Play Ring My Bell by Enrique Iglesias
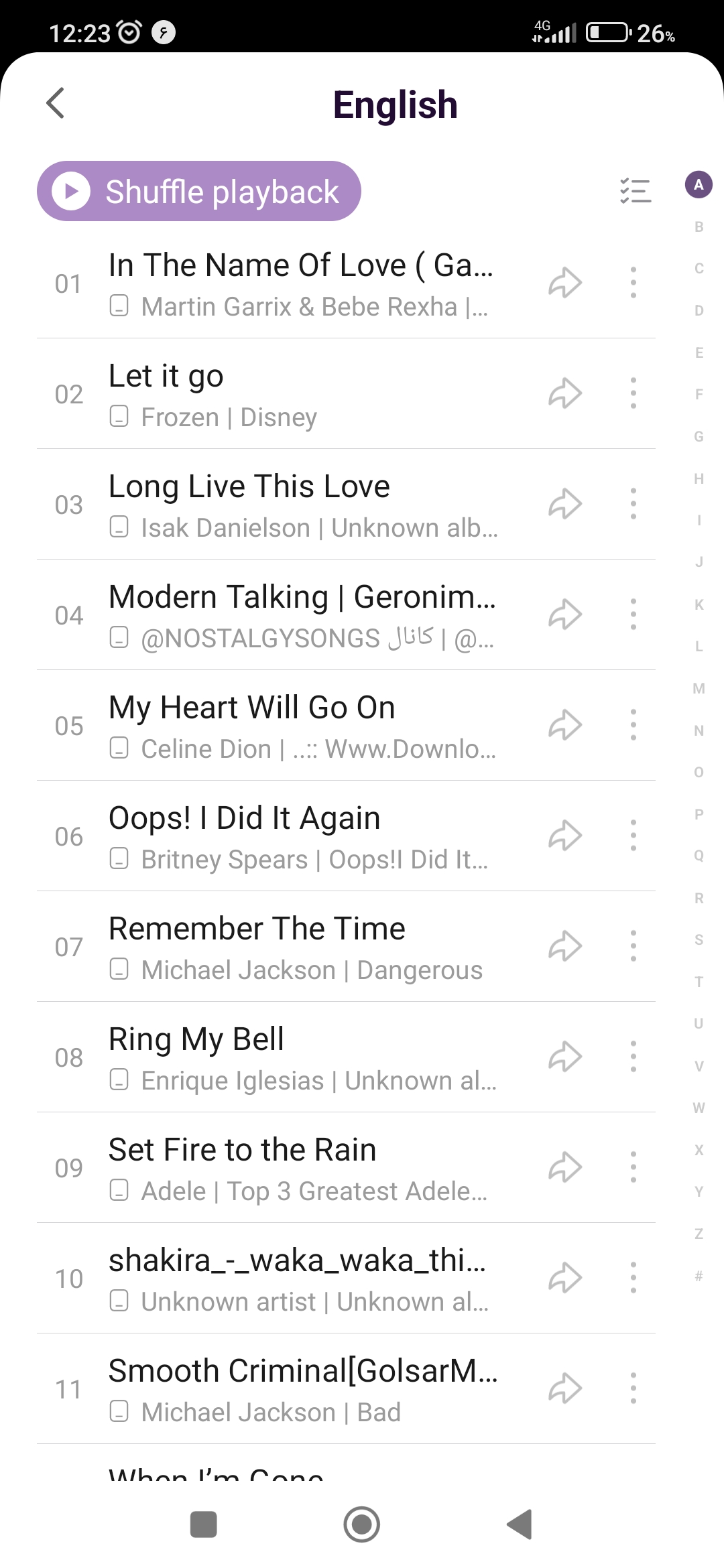 pos(302,1057)
